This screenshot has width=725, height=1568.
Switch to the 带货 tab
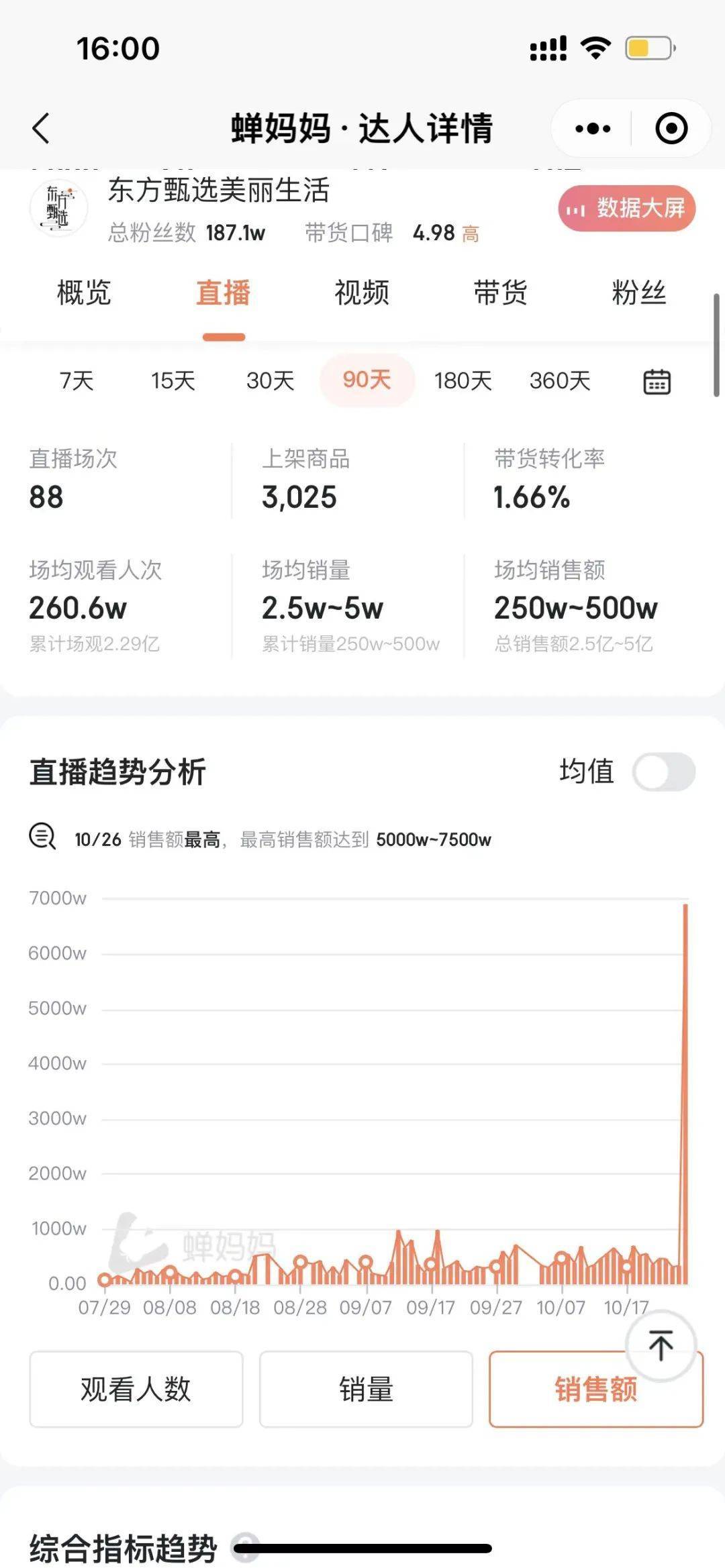pos(500,293)
